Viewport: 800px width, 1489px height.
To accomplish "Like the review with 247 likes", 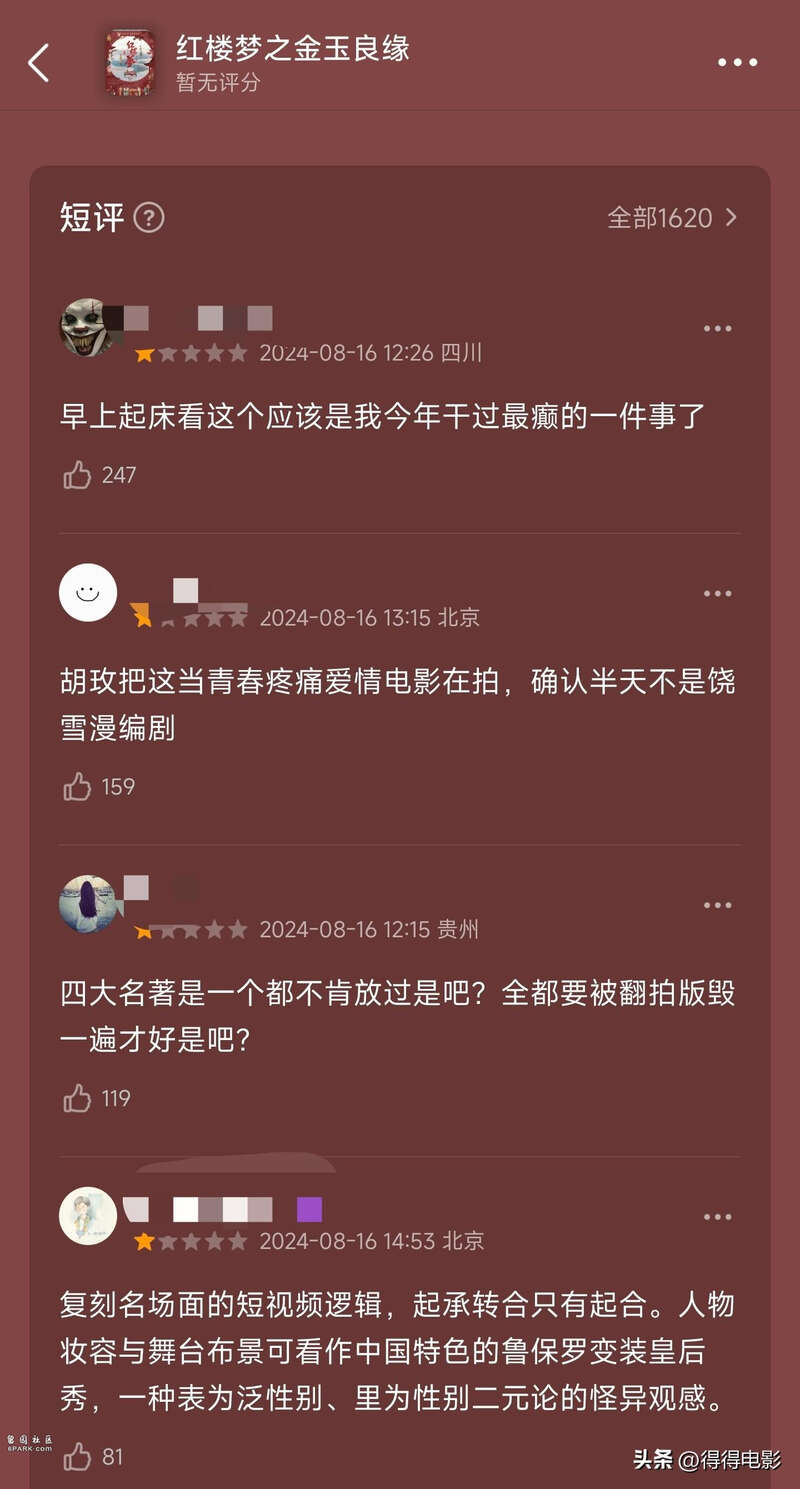I will [77, 475].
